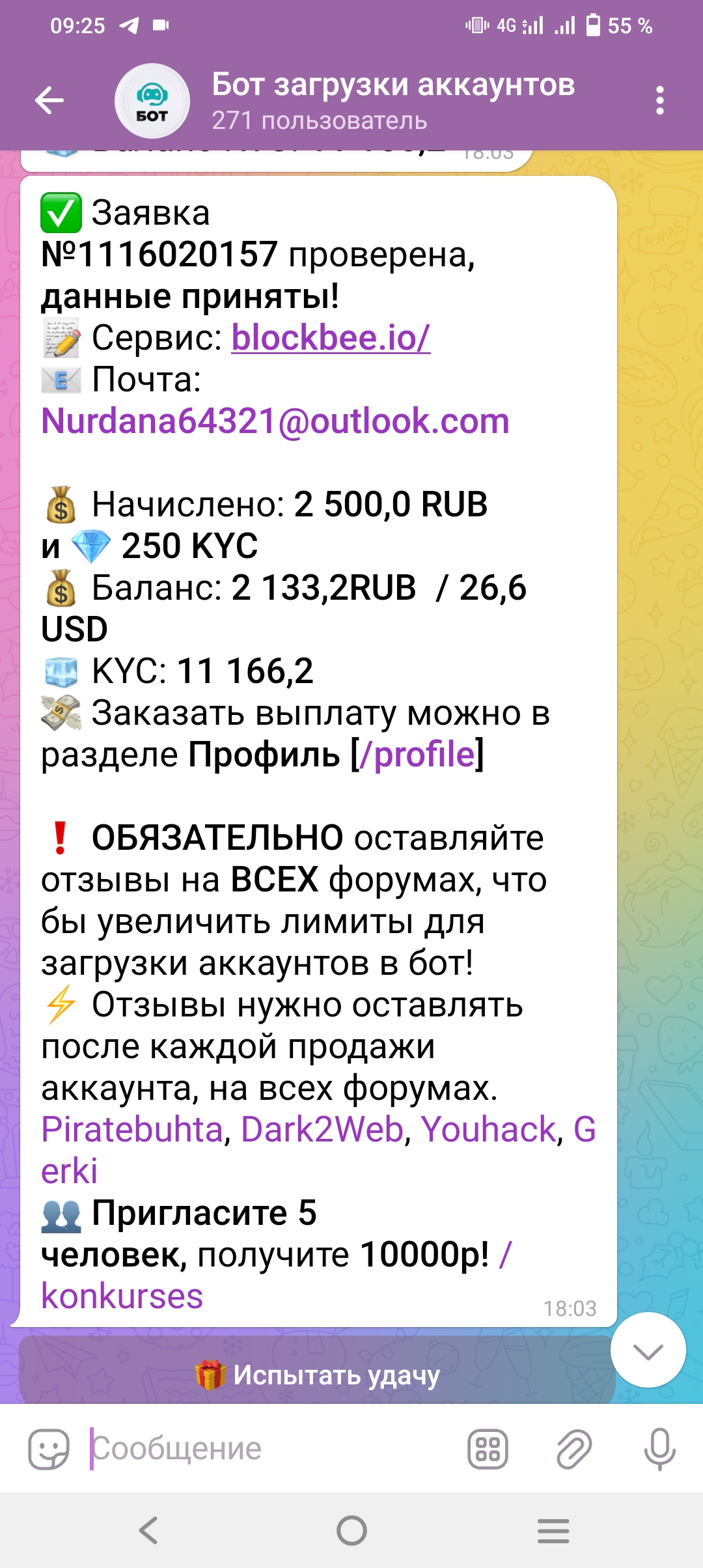Go back from the bot chat
The image size is (703, 1568).
tap(49, 101)
